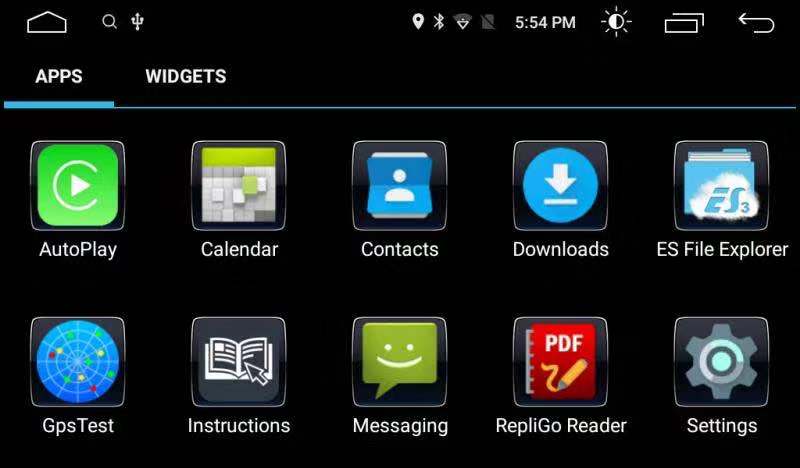Screen dimensions: 800x468
Task: Open the Settings app
Action: click(x=721, y=363)
